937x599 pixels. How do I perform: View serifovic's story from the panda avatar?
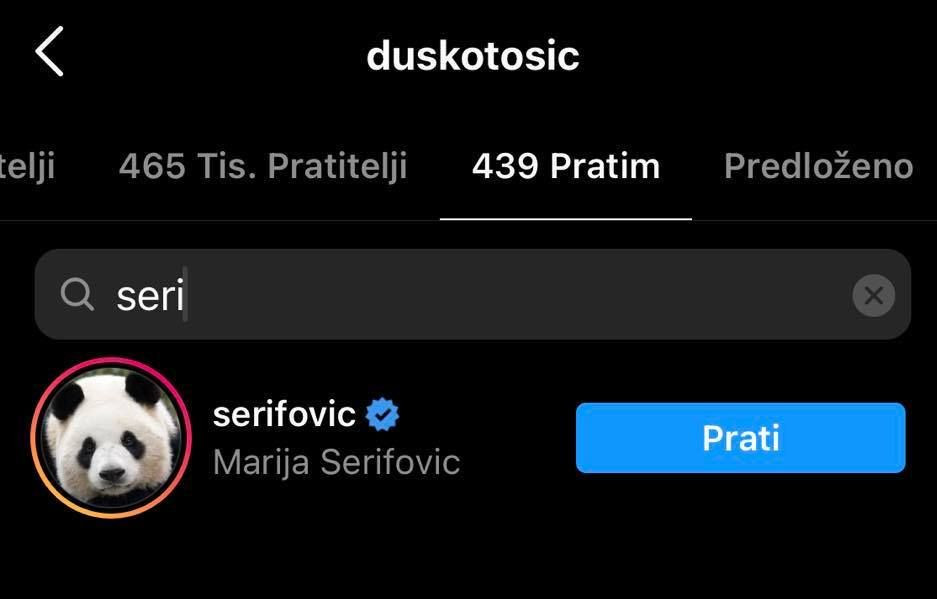[110, 437]
